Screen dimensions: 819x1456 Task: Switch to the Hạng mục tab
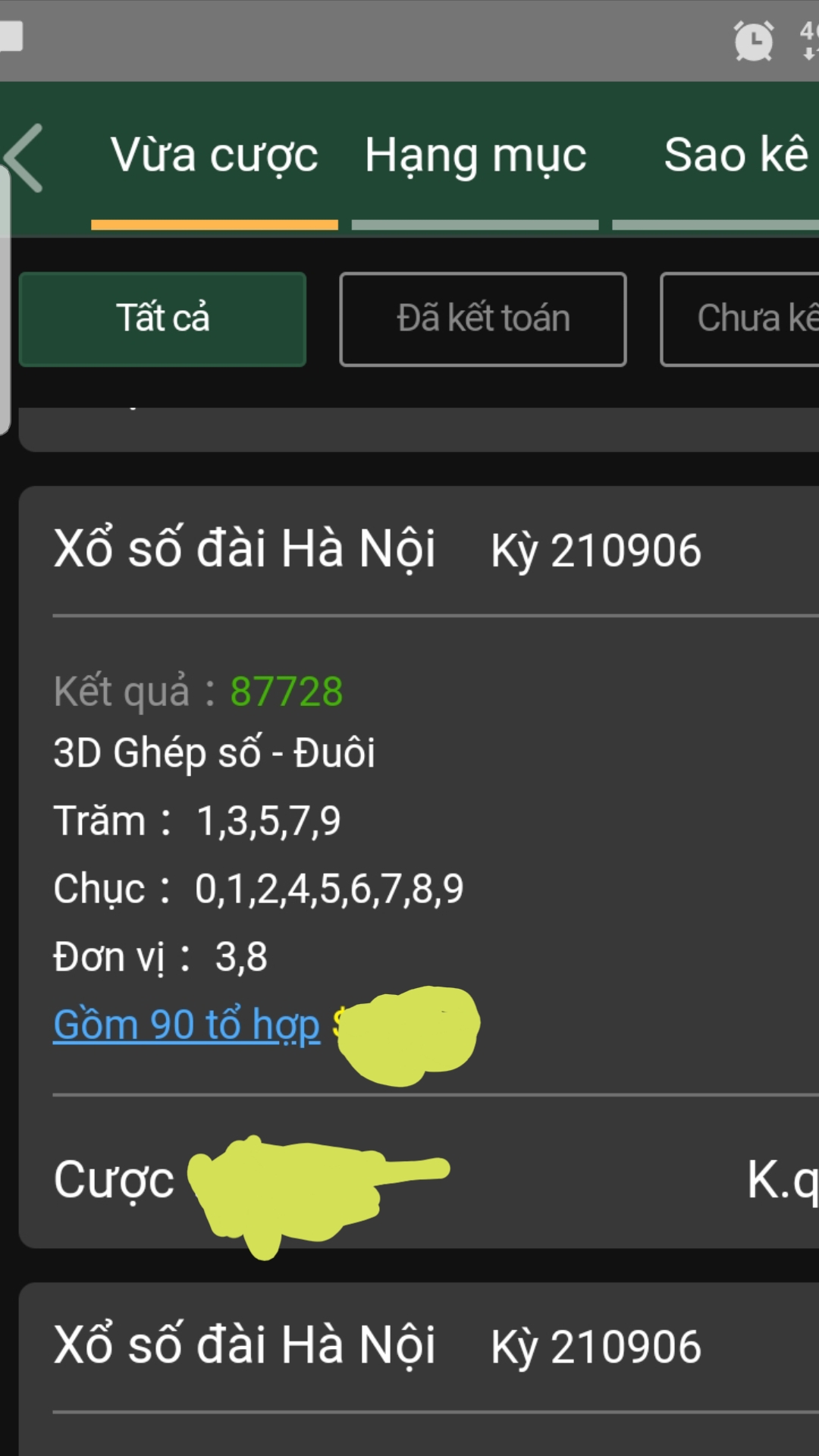coord(475,156)
